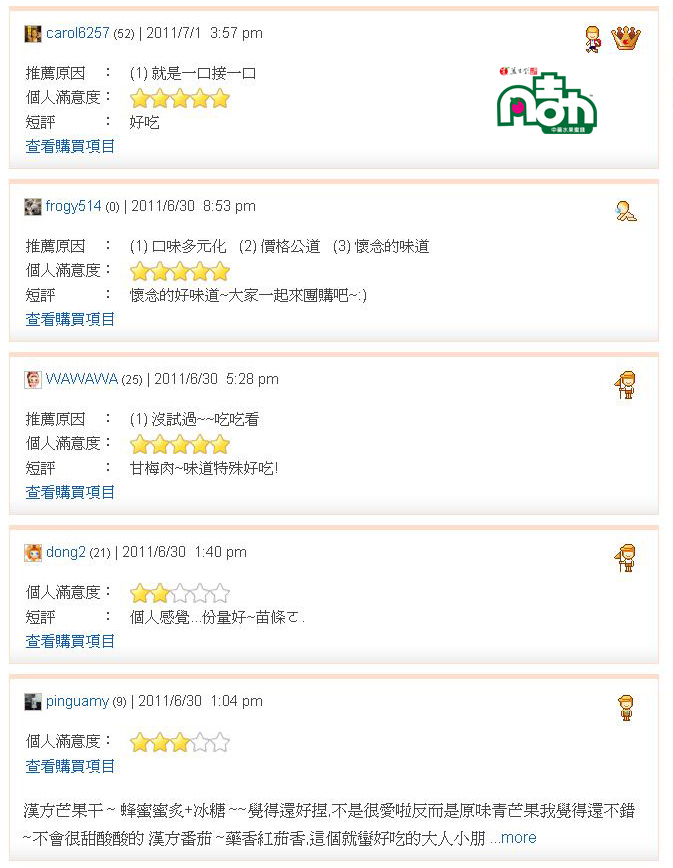Open dong2's user profile

point(66,552)
